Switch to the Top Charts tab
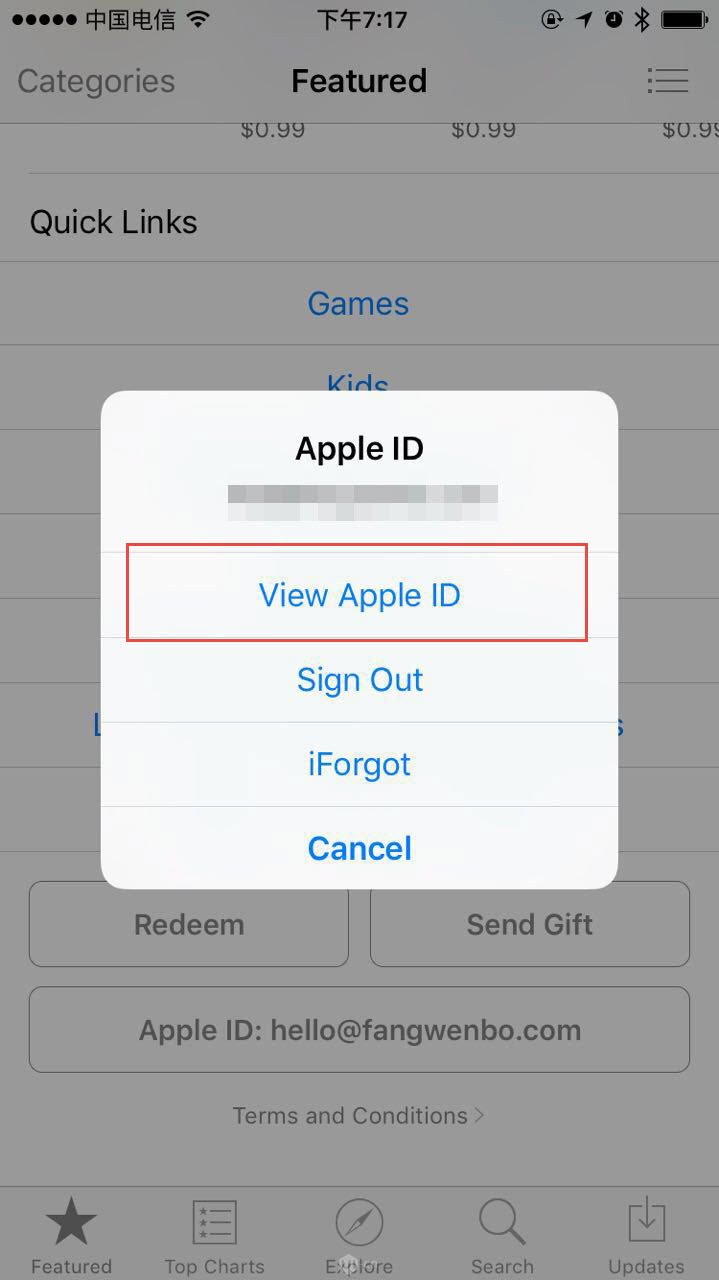 (214, 1237)
